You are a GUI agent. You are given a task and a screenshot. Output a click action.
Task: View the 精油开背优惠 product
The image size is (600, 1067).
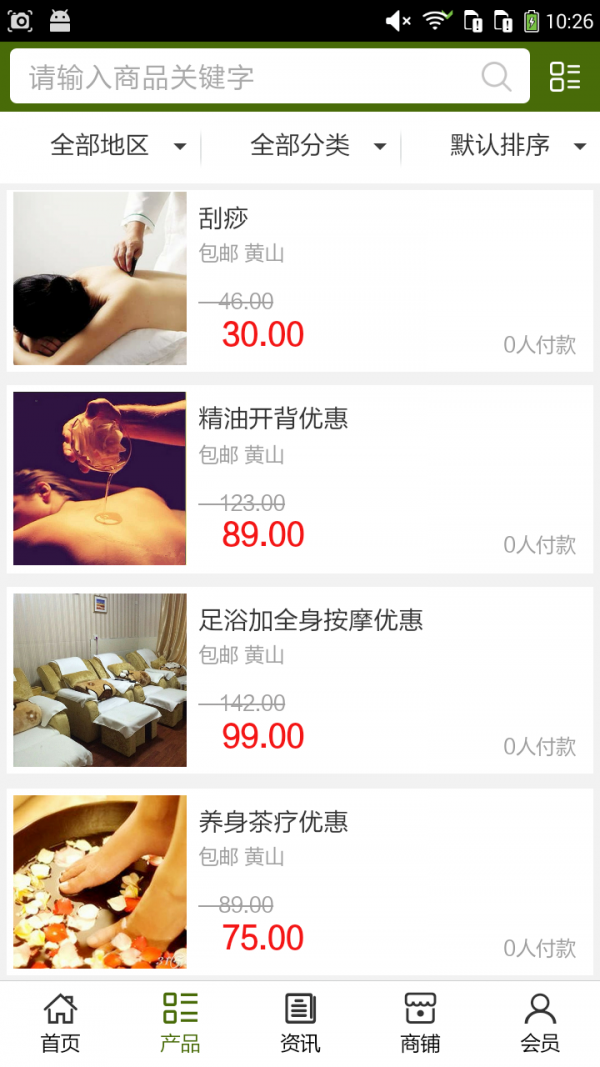[x=300, y=479]
